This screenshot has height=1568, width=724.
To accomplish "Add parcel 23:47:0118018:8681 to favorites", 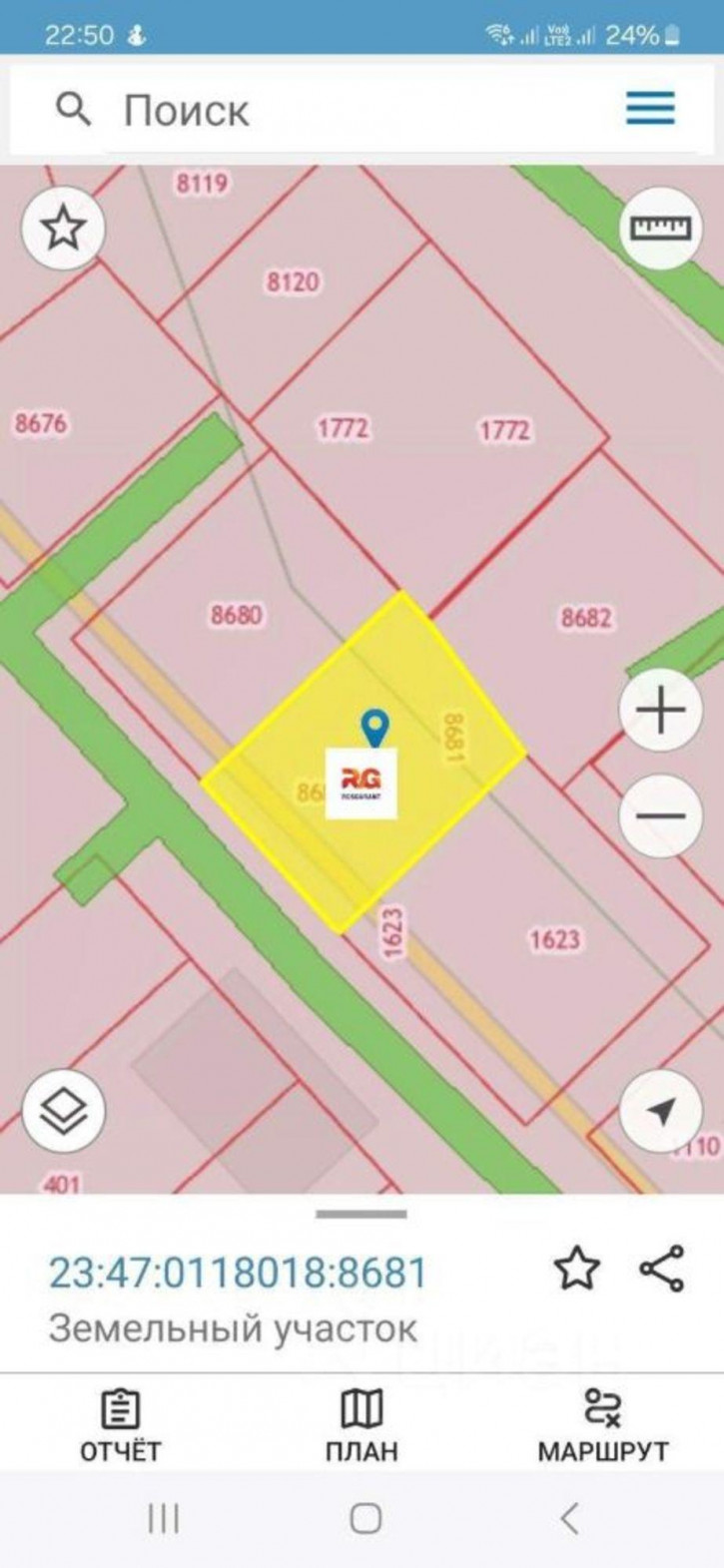I will 577,1270.
